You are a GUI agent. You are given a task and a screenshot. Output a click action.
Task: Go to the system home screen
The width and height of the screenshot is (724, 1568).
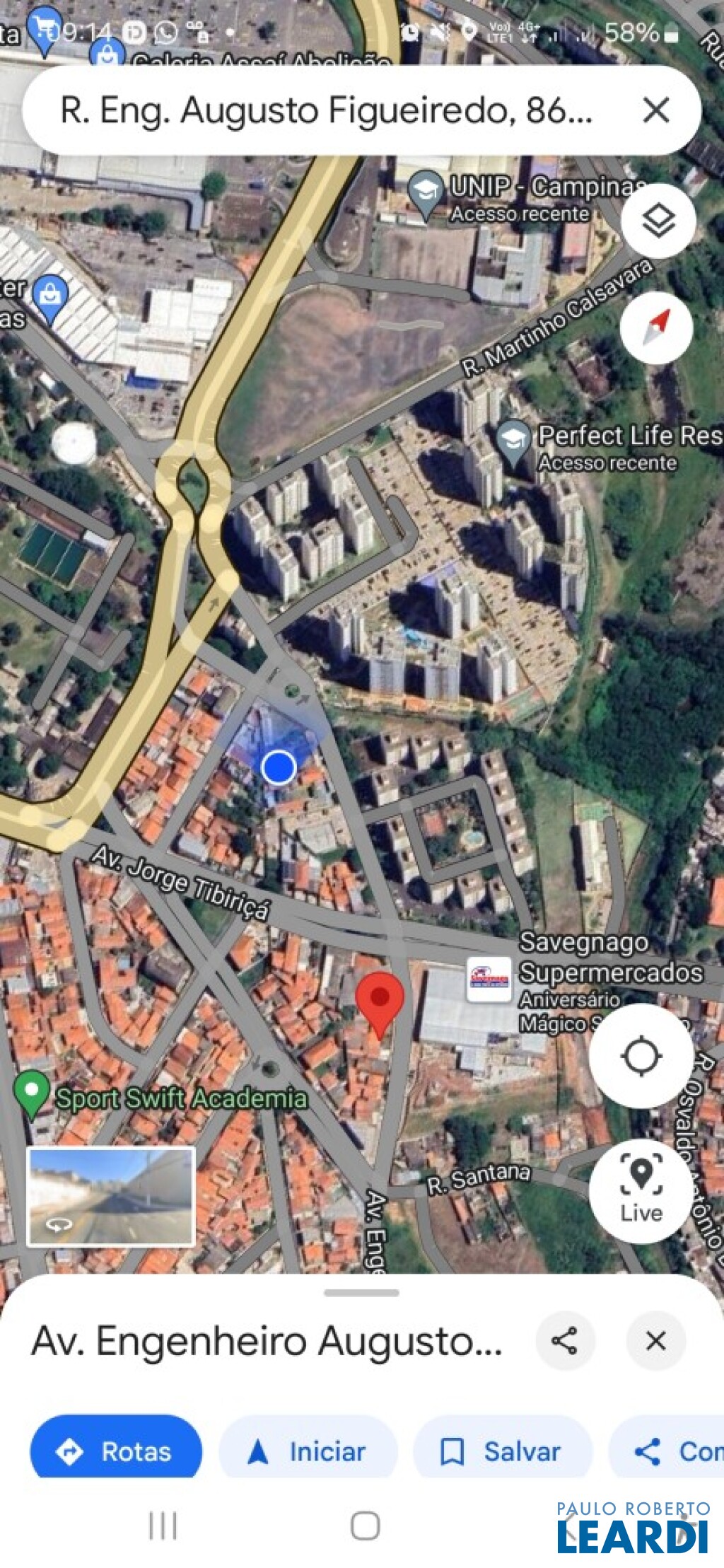pos(365,1526)
